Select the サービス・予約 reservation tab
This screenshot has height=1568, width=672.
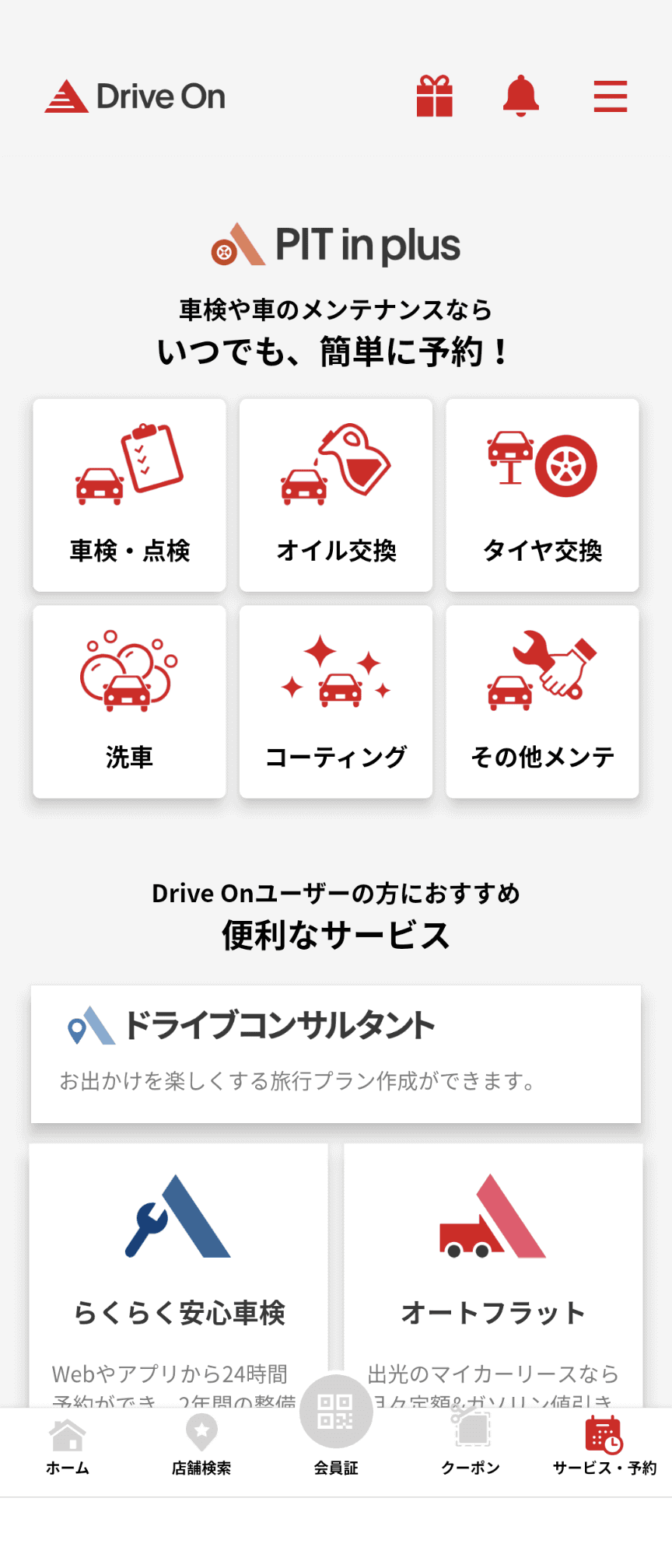[x=604, y=1447]
